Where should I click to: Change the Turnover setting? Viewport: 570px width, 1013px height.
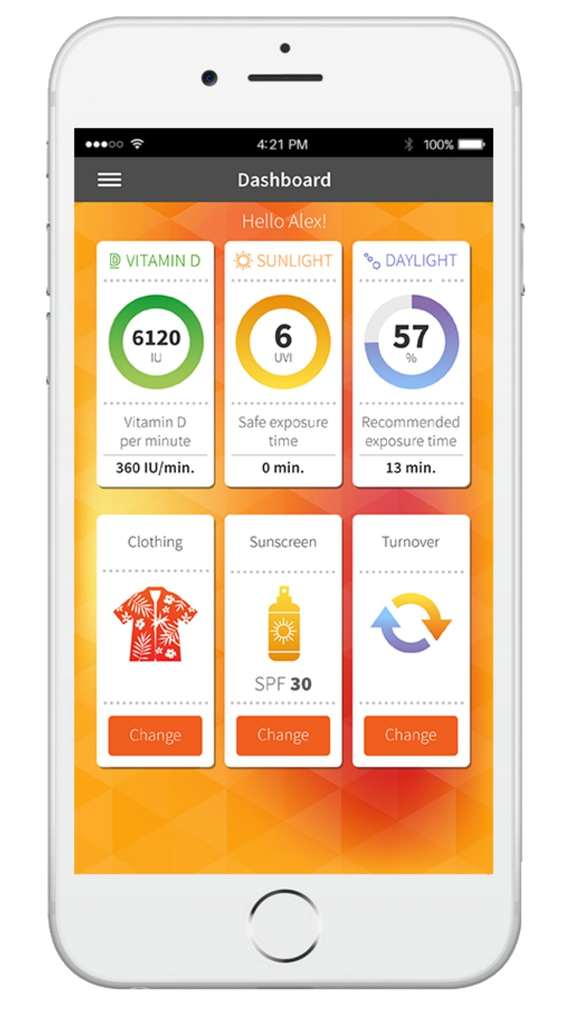410,735
